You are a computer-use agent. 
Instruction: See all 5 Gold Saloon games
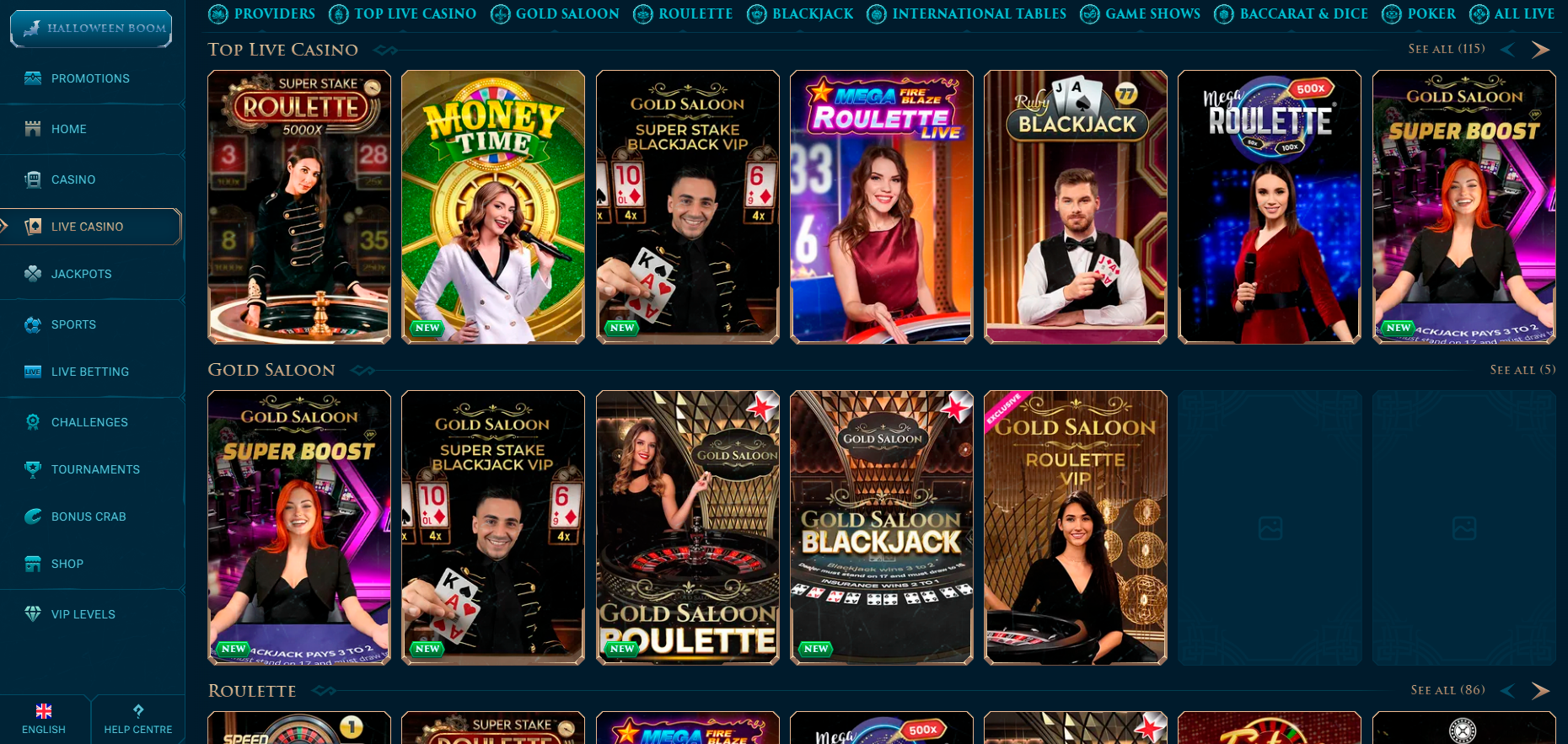[1522, 370]
